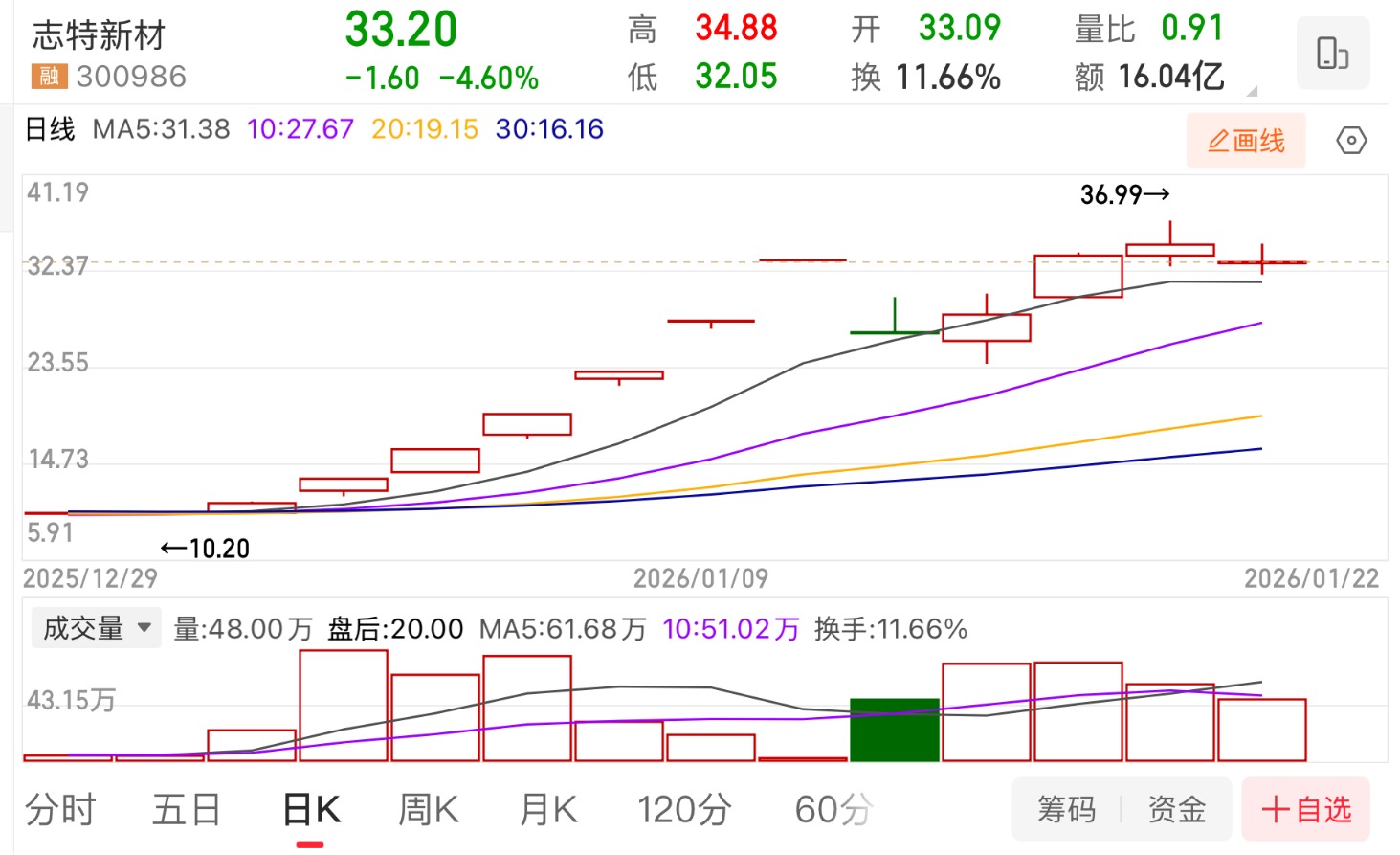Image resolution: width=1400 pixels, height=855 pixels.
Task: Open the 筹码 view
Action: click(1066, 810)
